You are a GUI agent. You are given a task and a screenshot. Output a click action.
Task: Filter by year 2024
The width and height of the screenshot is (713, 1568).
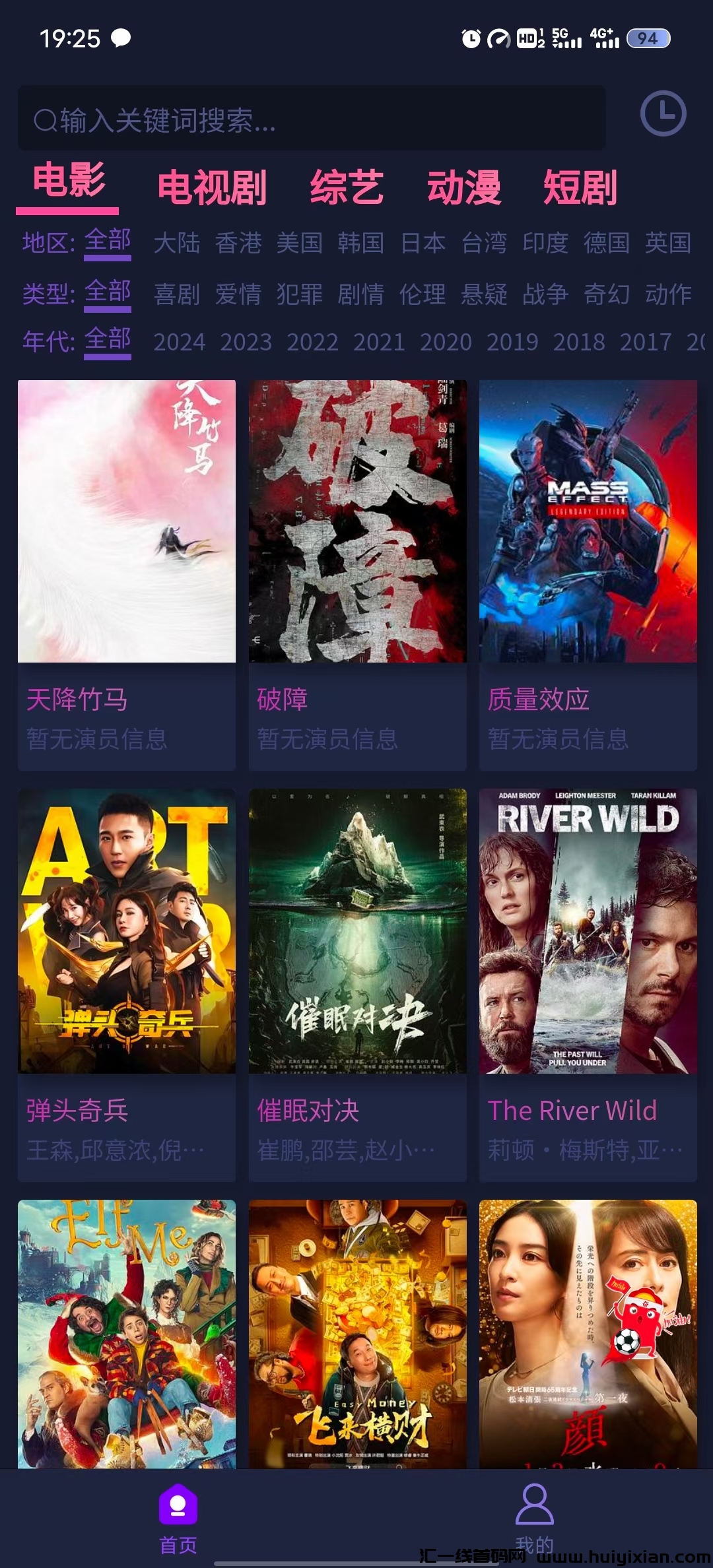(x=179, y=342)
